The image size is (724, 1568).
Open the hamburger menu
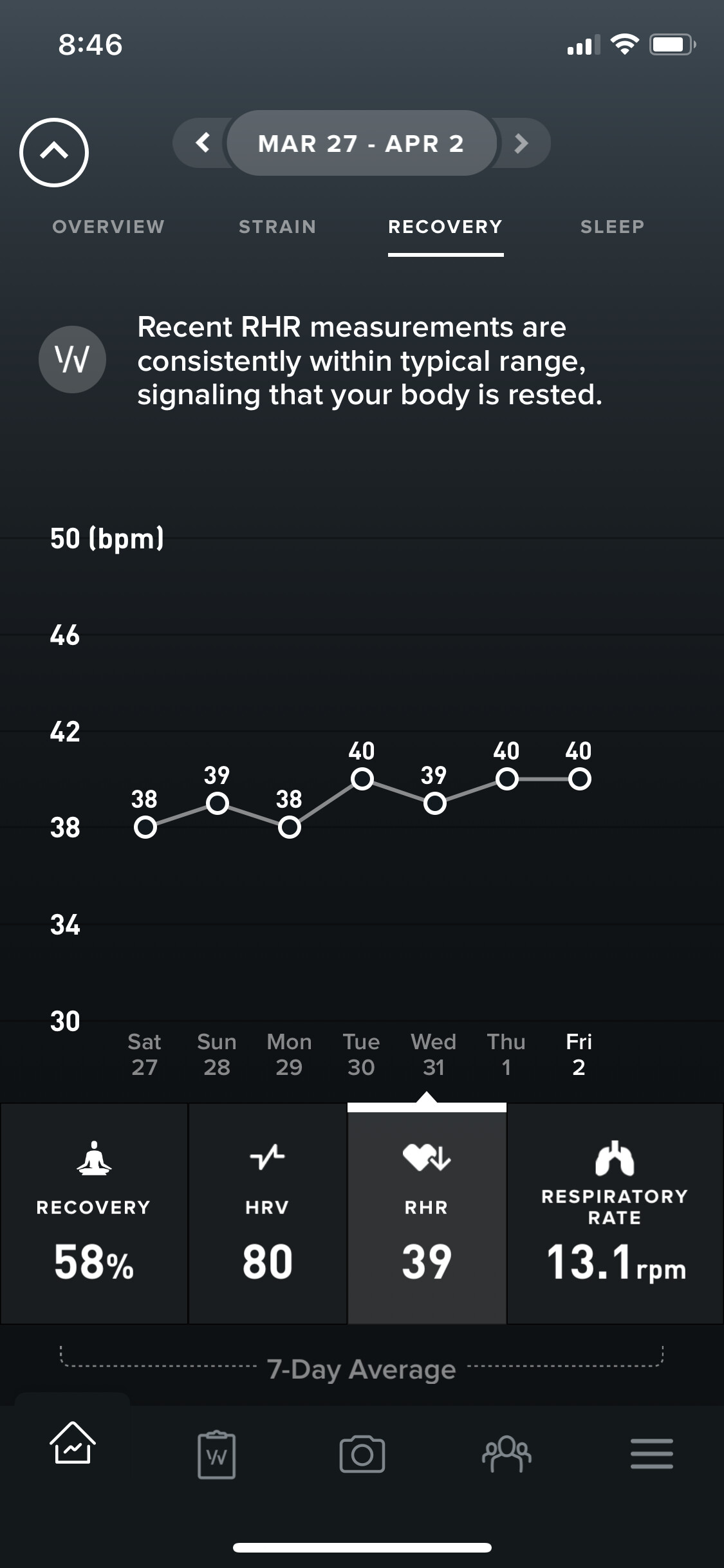point(651,1455)
